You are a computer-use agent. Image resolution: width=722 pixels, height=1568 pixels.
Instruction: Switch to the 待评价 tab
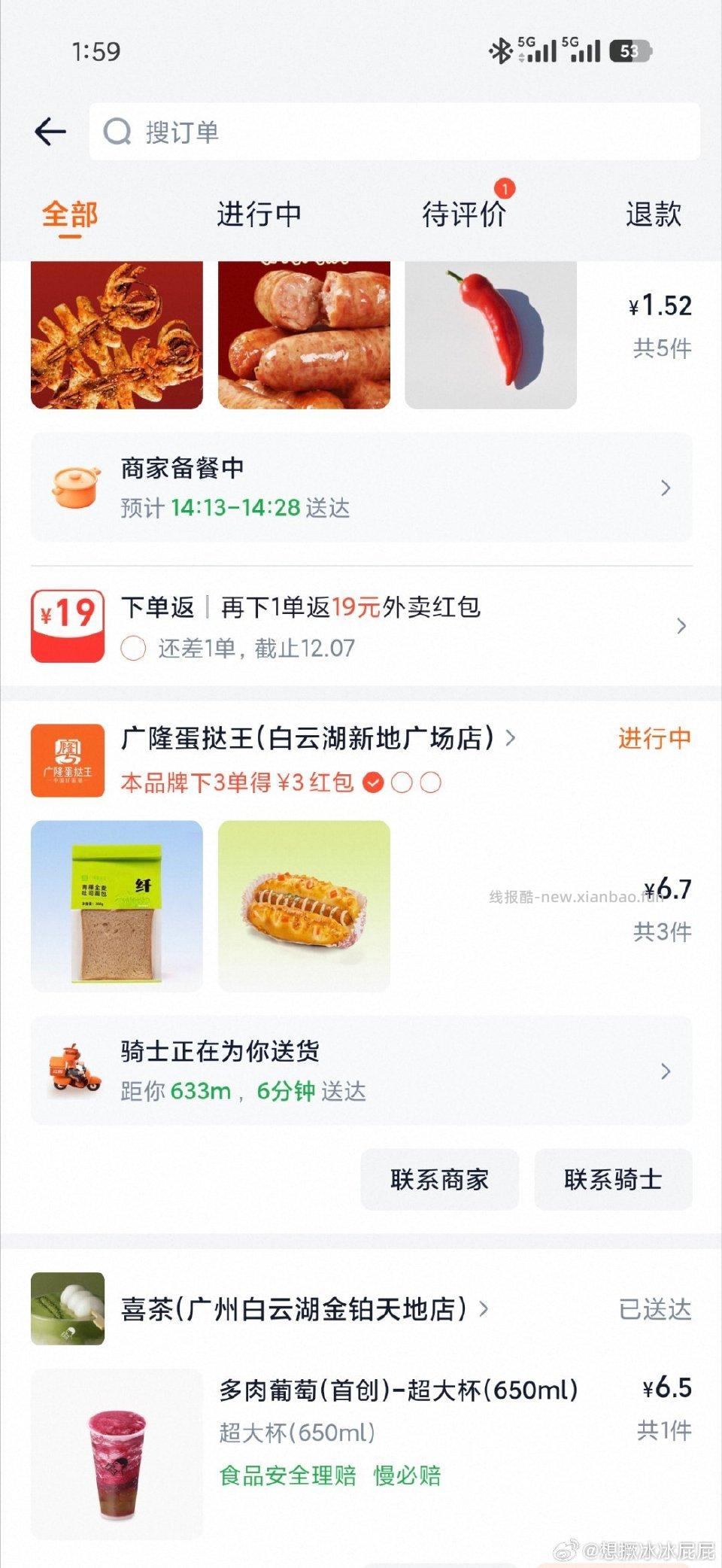pos(466,214)
